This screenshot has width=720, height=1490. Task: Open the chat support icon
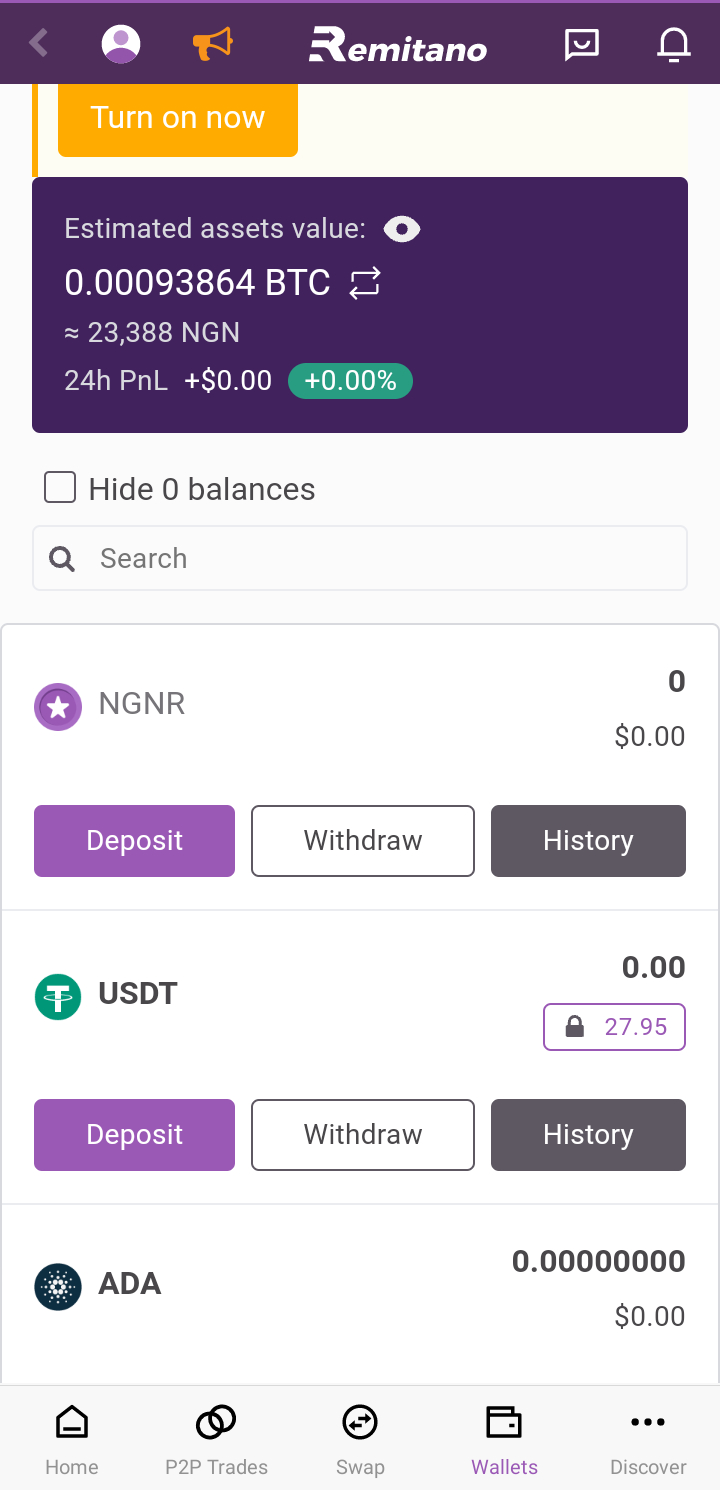581,44
